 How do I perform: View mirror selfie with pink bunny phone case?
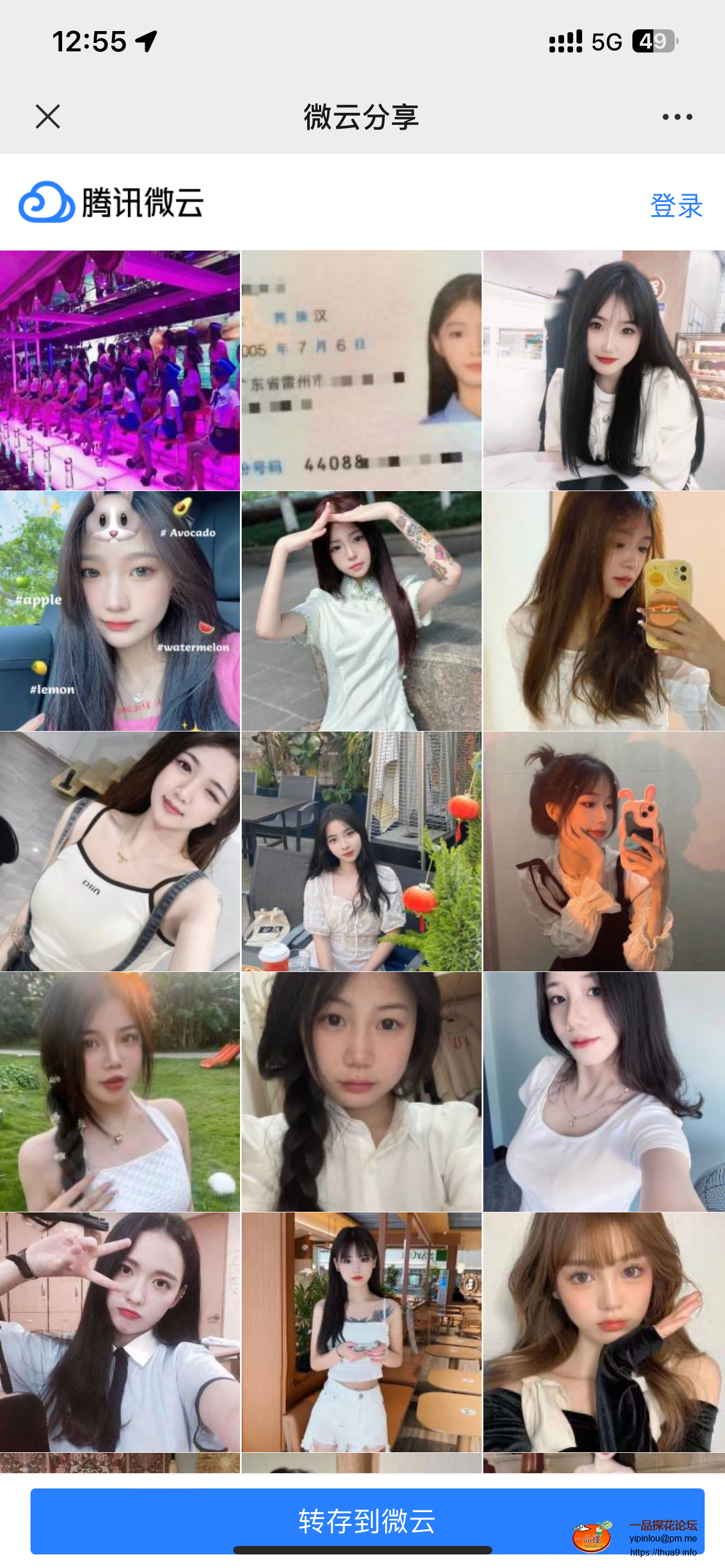click(603, 851)
